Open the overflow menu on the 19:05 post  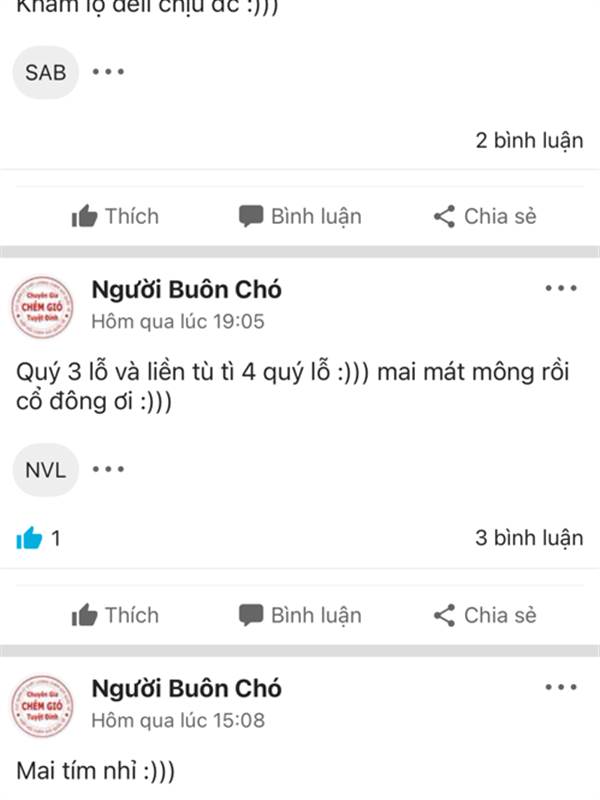point(561,288)
